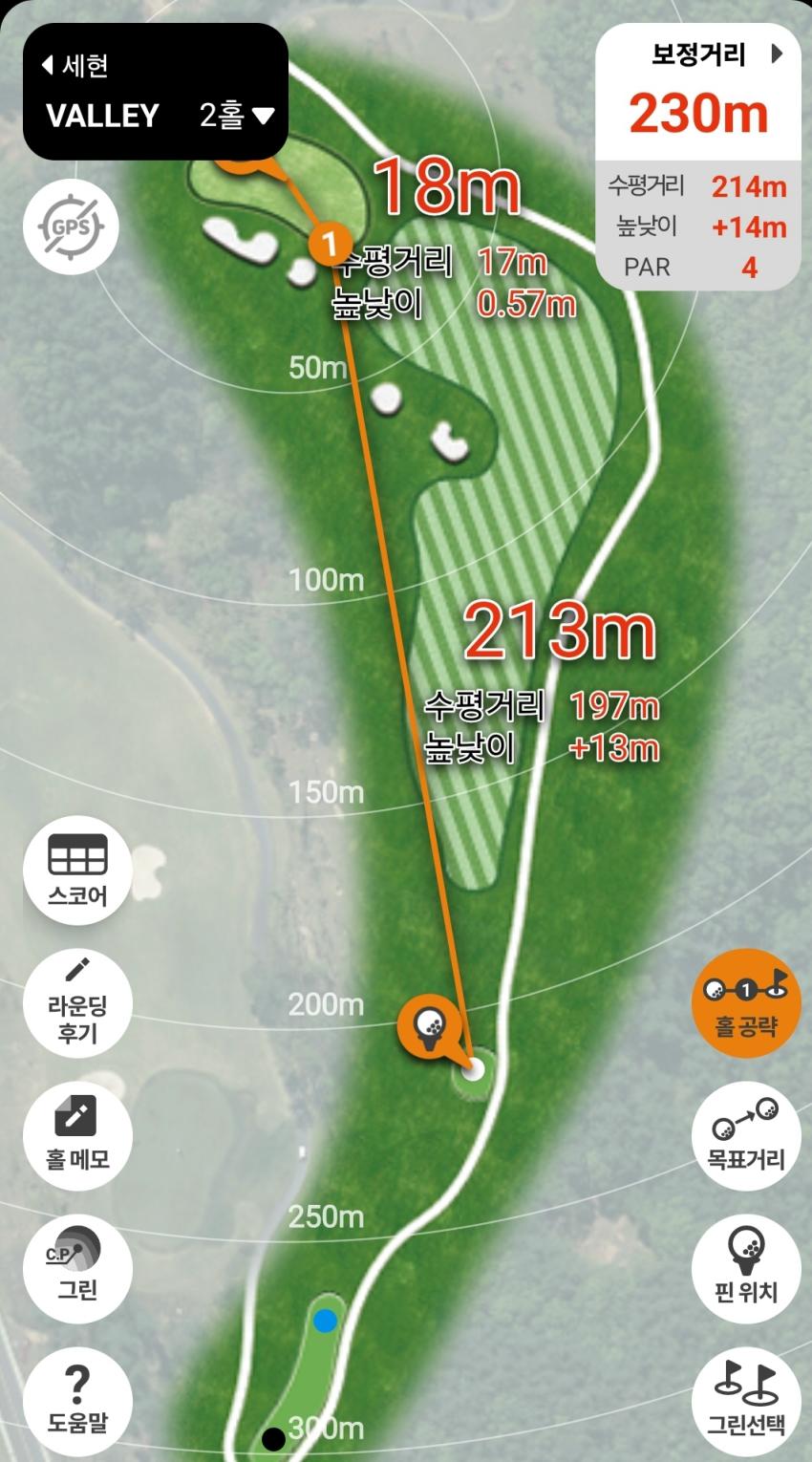This screenshot has width=812, height=1462.
Task: Open 홀 메모 notes
Action: pyautogui.click(x=77, y=1135)
